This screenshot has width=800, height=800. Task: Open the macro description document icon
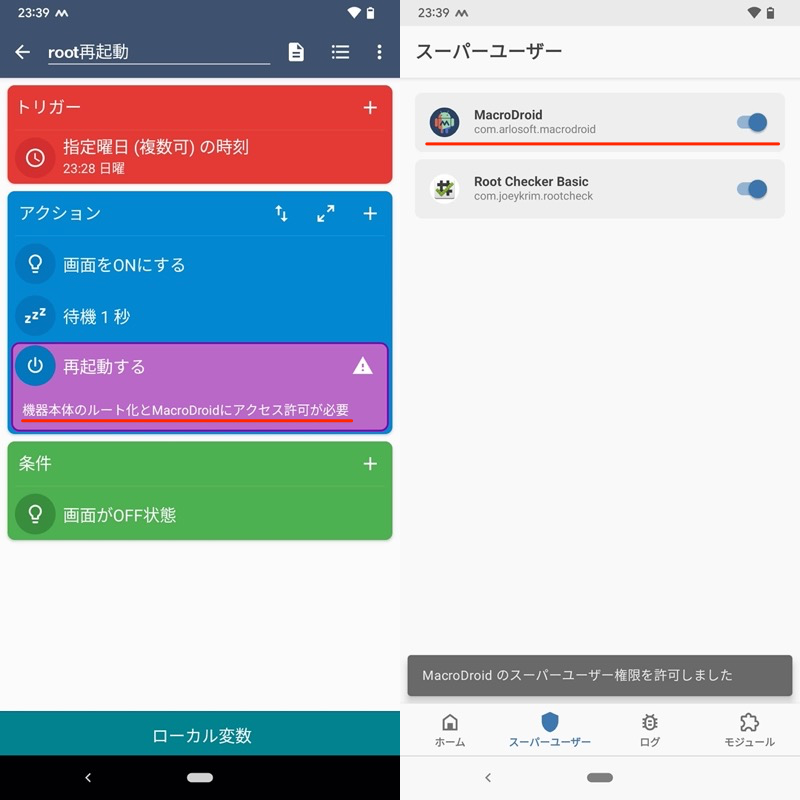click(x=296, y=52)
